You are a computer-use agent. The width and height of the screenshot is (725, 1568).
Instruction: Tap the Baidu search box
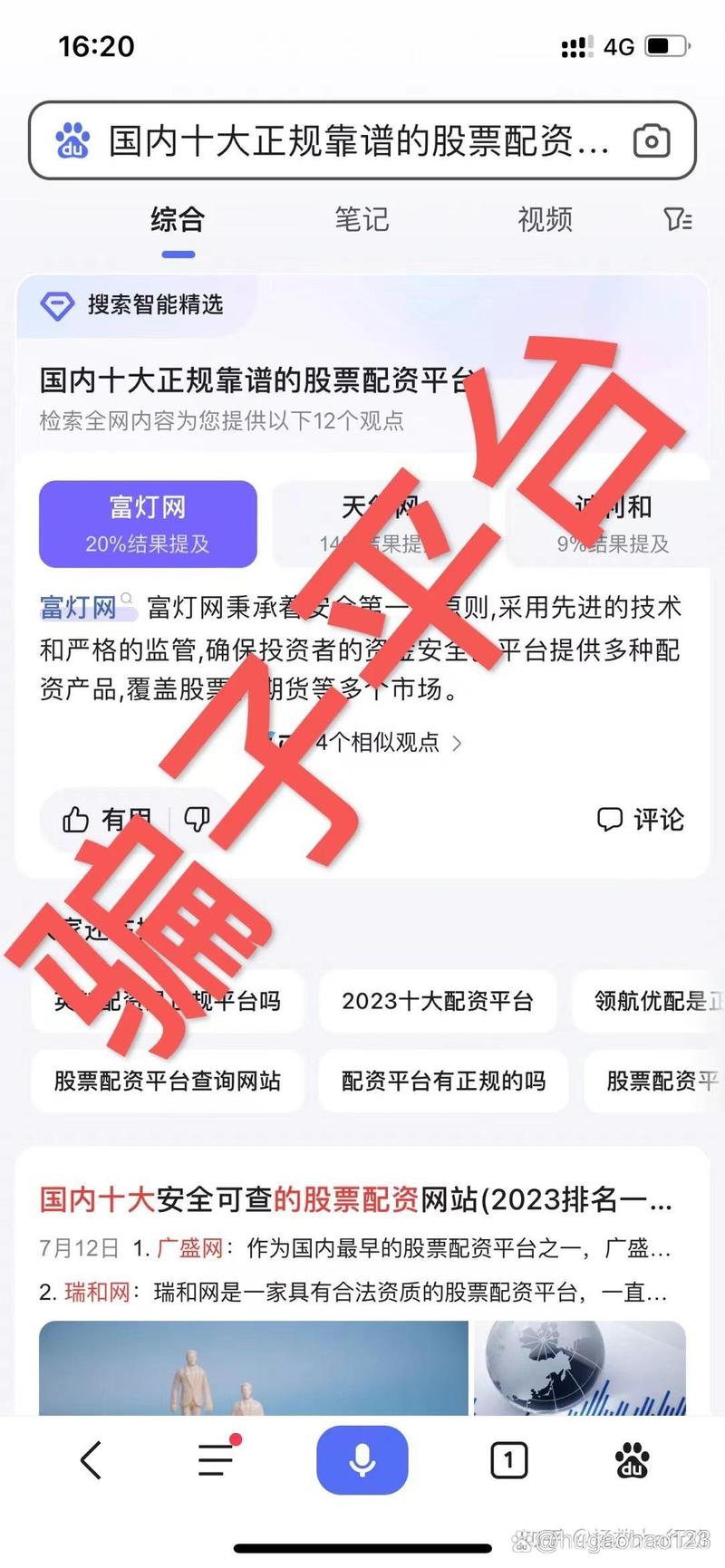tap(353, 141)
